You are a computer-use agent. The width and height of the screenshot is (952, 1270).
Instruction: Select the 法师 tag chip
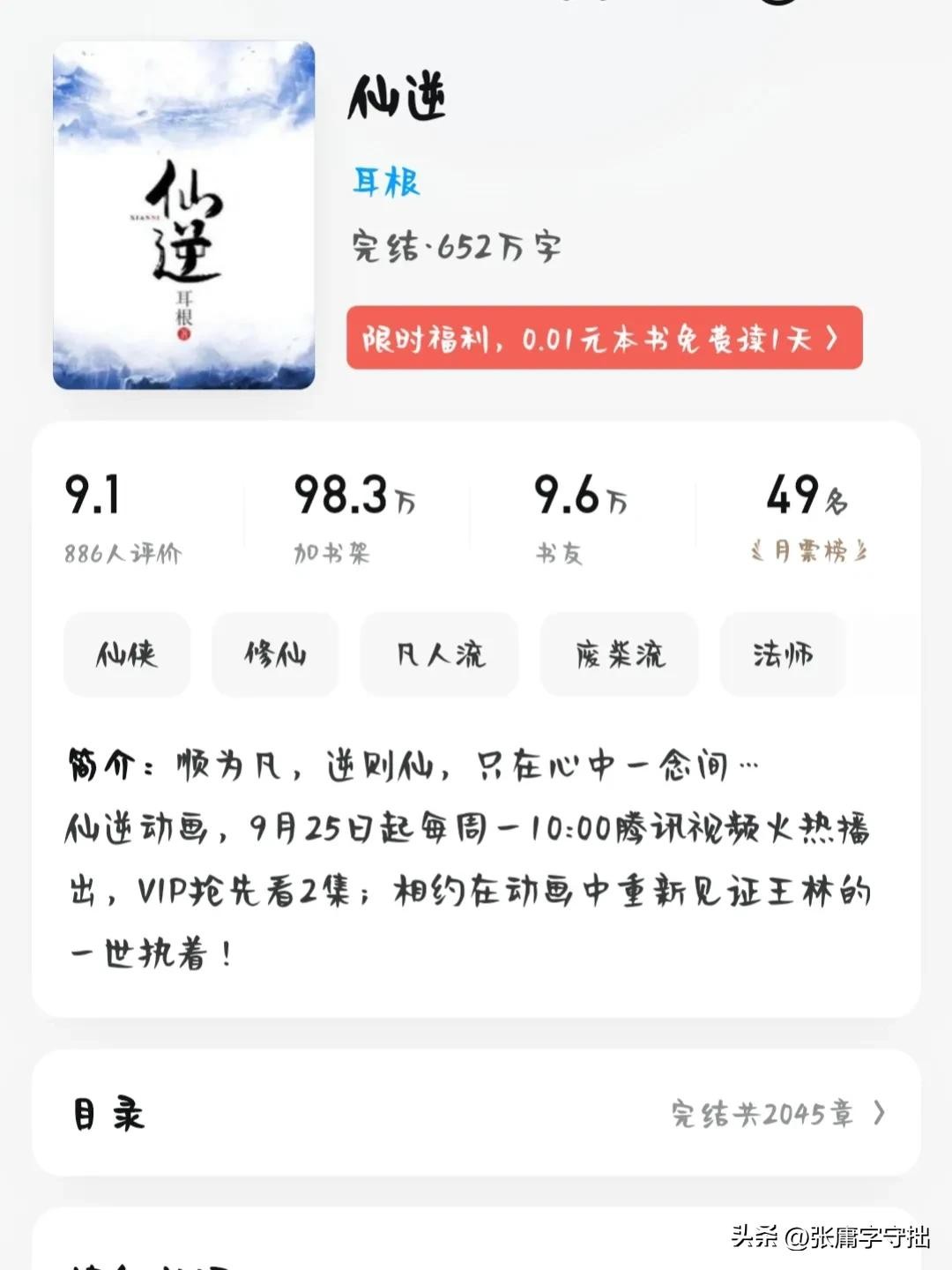pyautogui.click(x=783, y=654)
